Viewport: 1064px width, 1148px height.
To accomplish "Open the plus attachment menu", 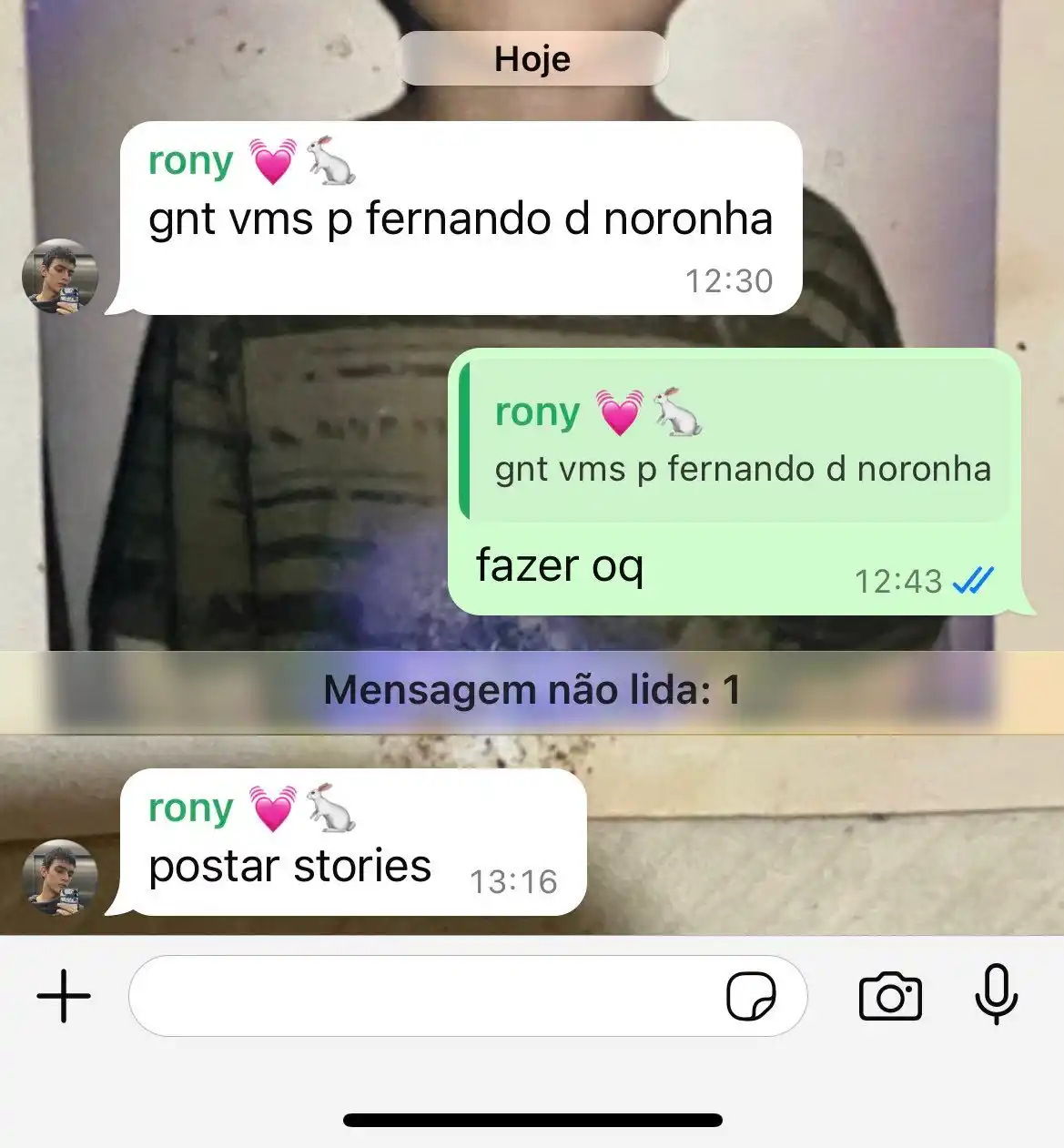I will pos(64,996).
